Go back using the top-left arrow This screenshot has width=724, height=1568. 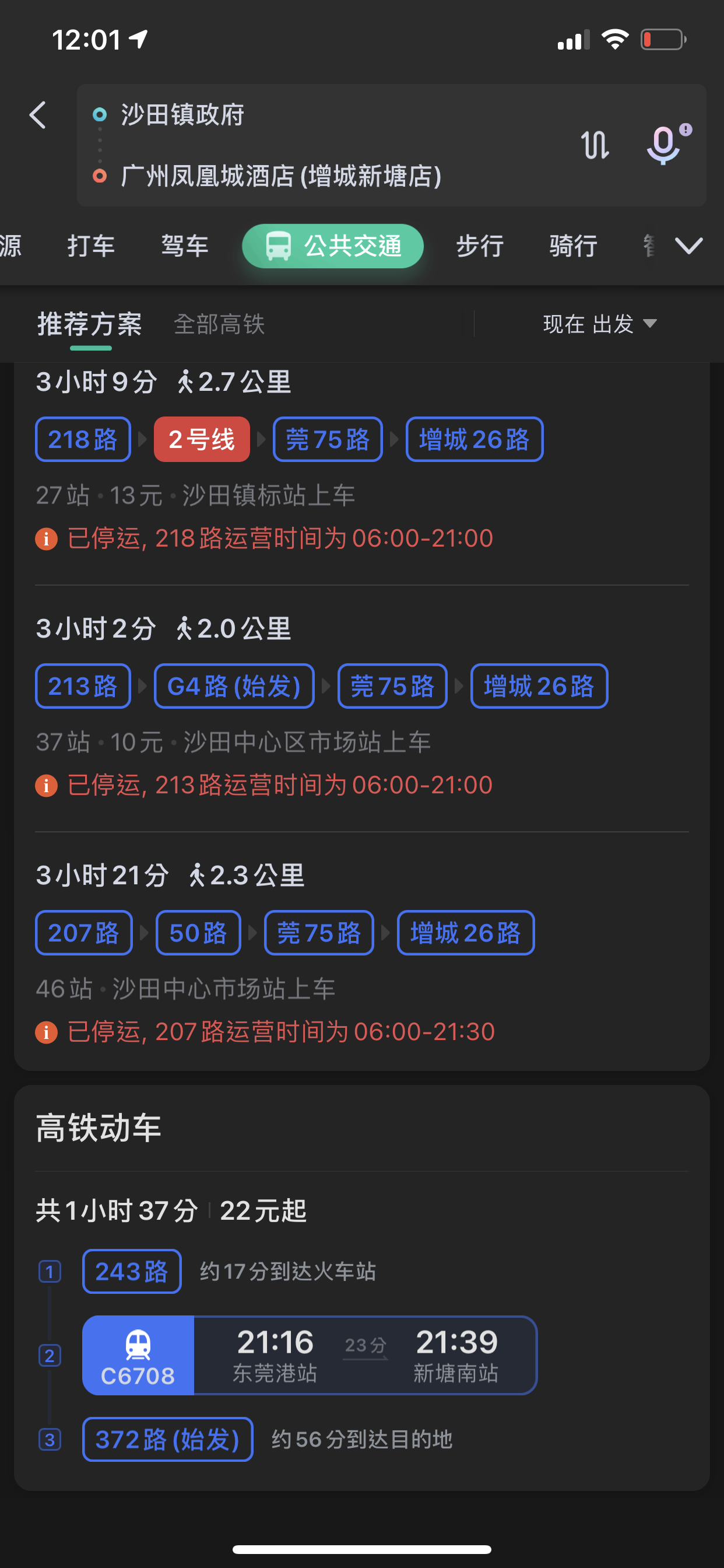[x=38, y=115]
